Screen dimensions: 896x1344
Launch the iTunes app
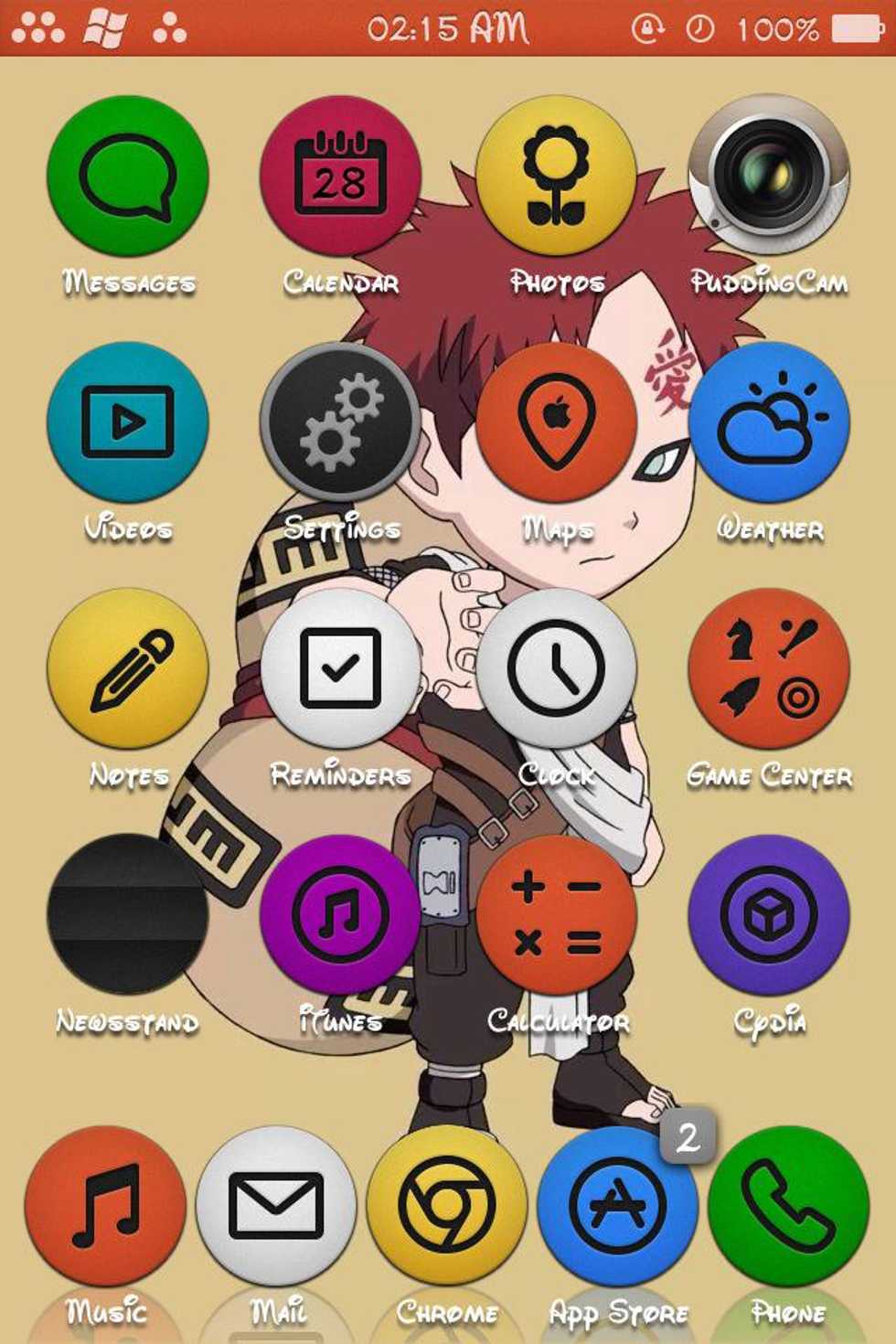point(340,914)
